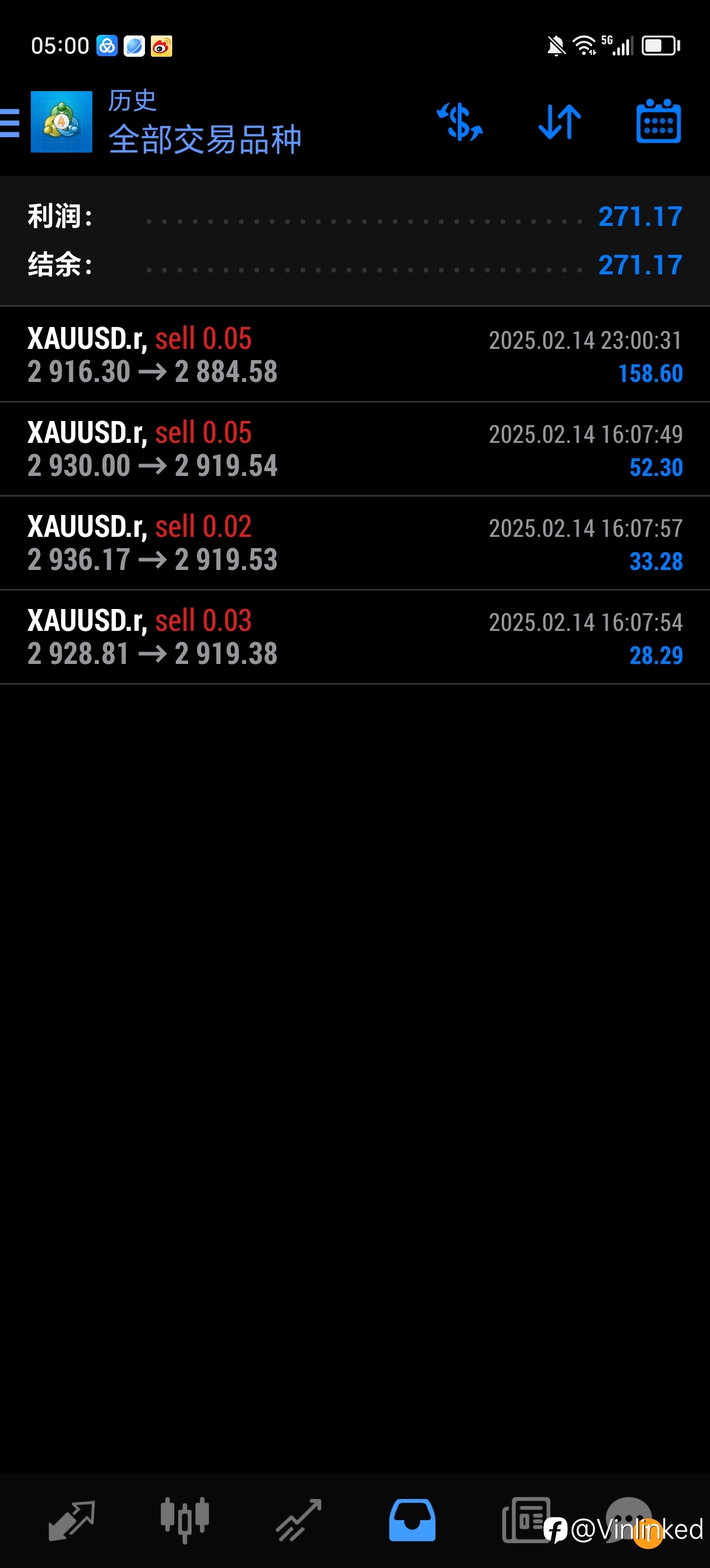Open the sort order arrows
Screen dimensions: 710x1568
(560, 122)
